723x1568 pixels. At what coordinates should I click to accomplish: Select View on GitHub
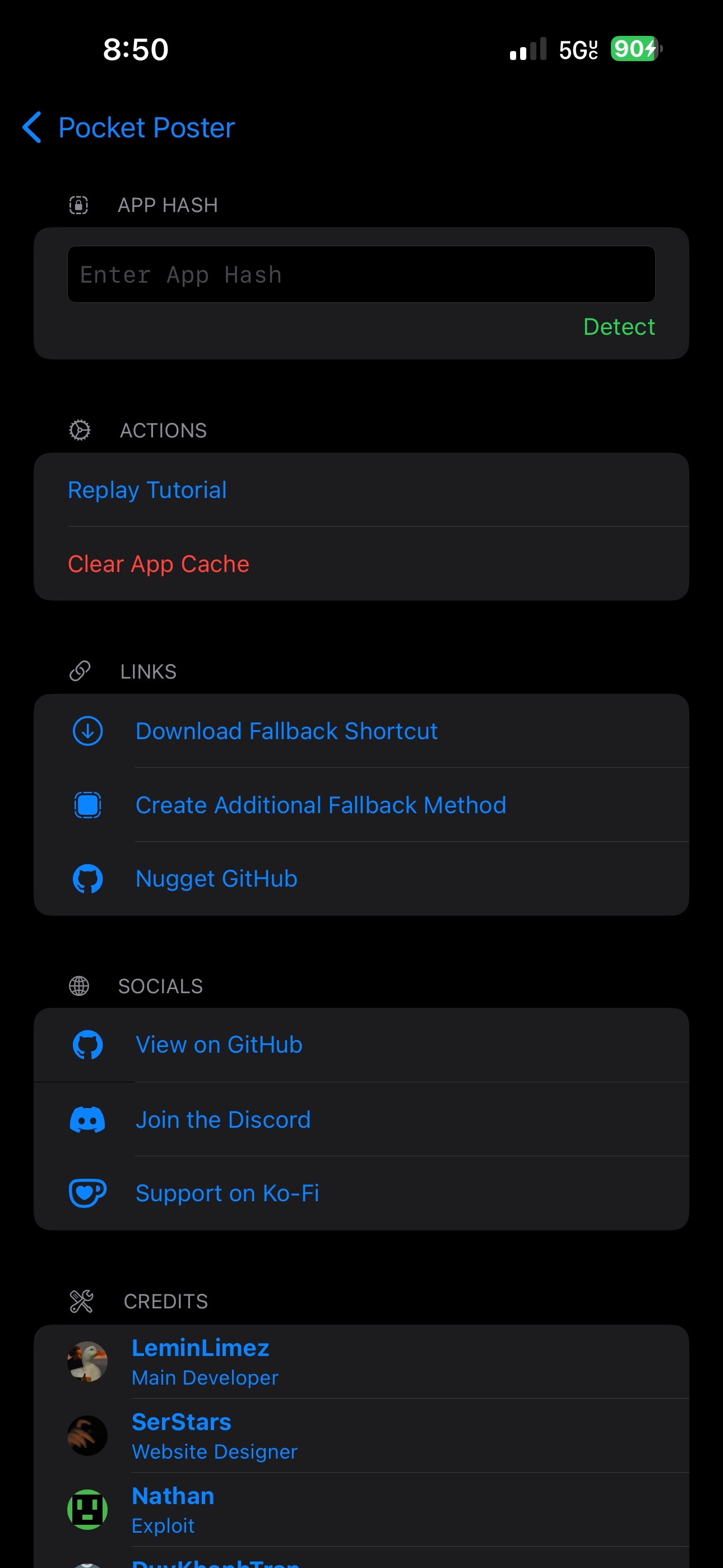361,1045
